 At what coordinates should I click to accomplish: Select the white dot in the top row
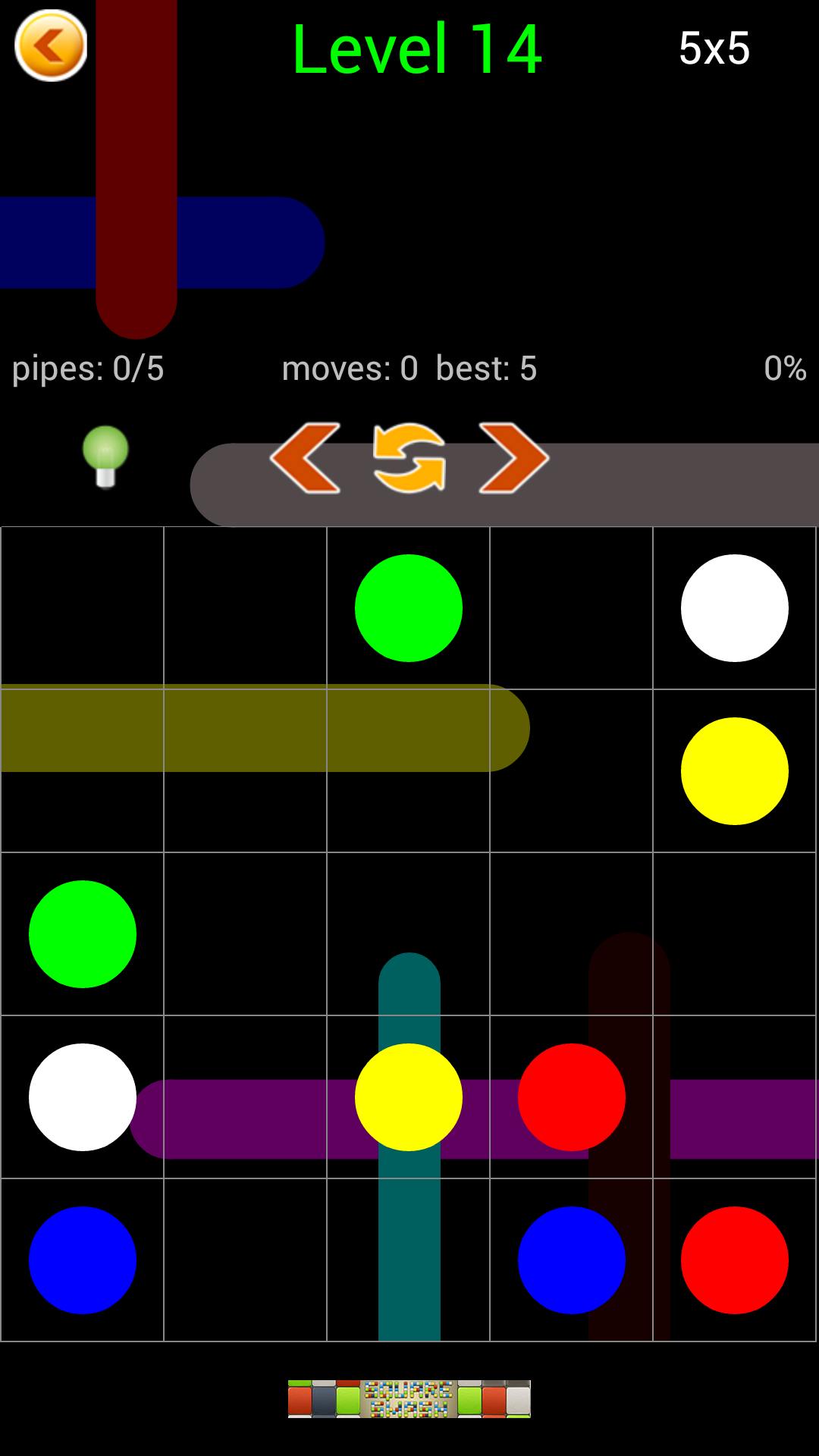point(734,607)
